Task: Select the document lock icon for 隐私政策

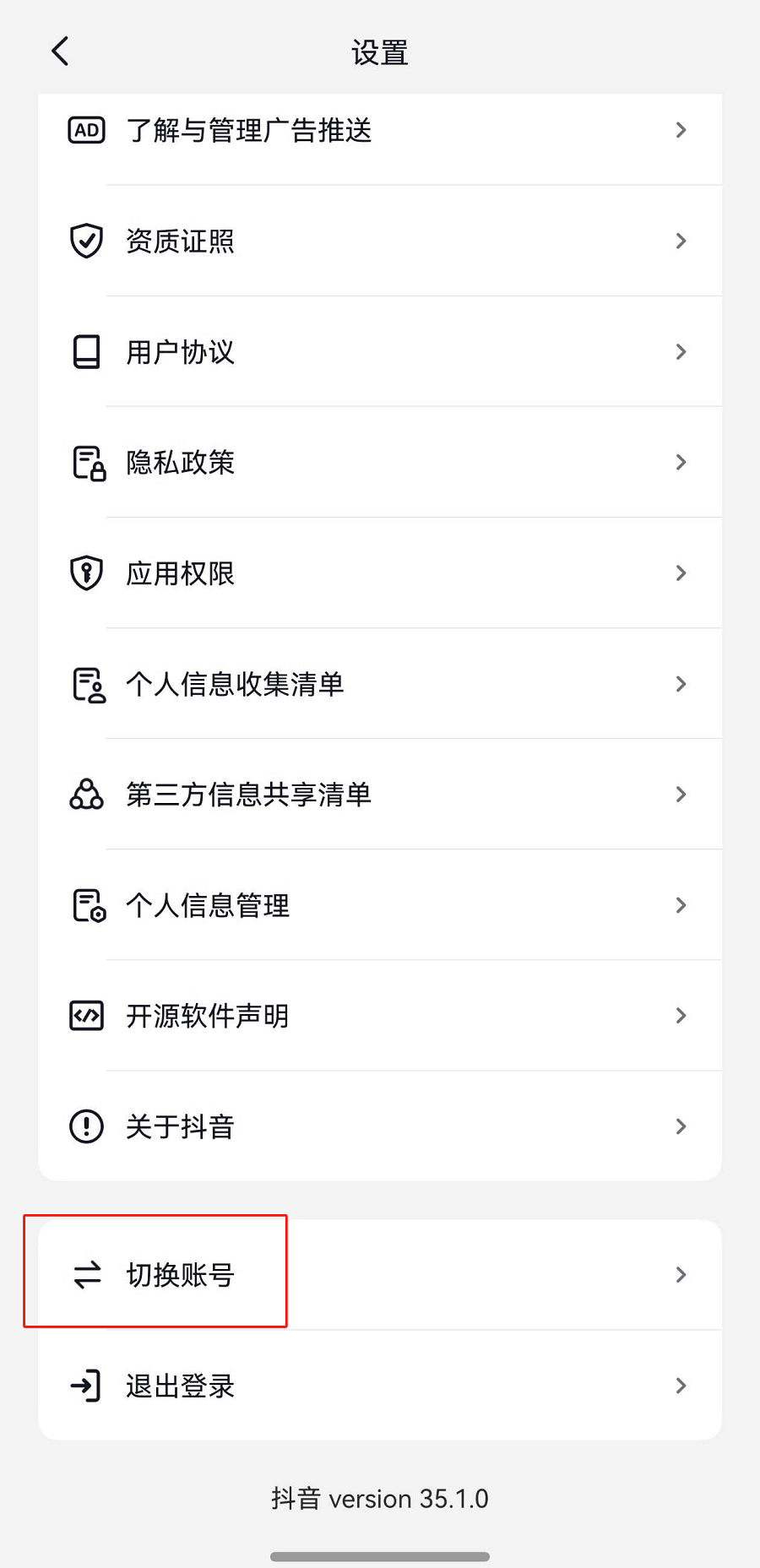Action: [x=85, y=462]
